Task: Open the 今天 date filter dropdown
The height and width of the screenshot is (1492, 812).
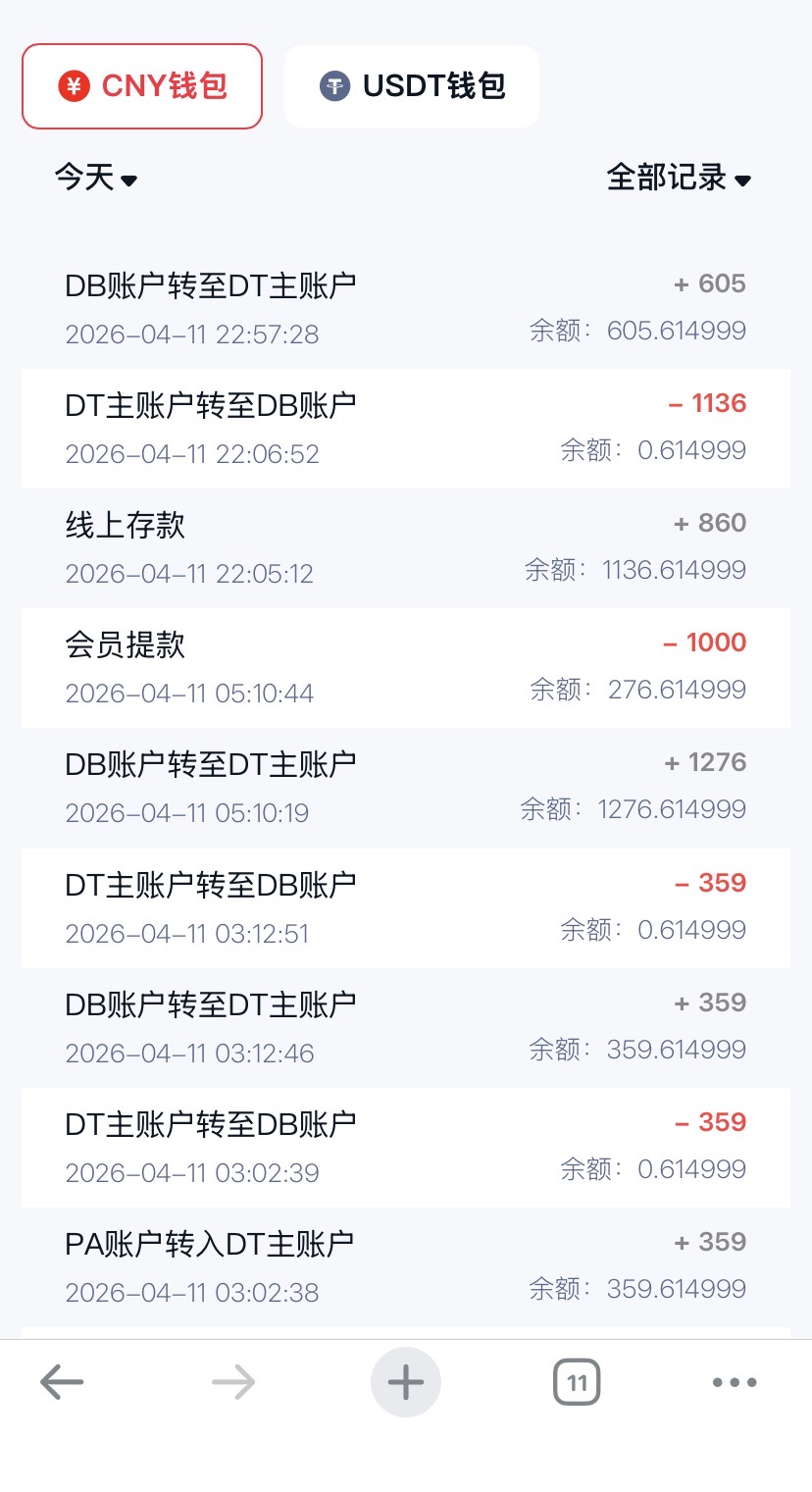Action: 95,179
